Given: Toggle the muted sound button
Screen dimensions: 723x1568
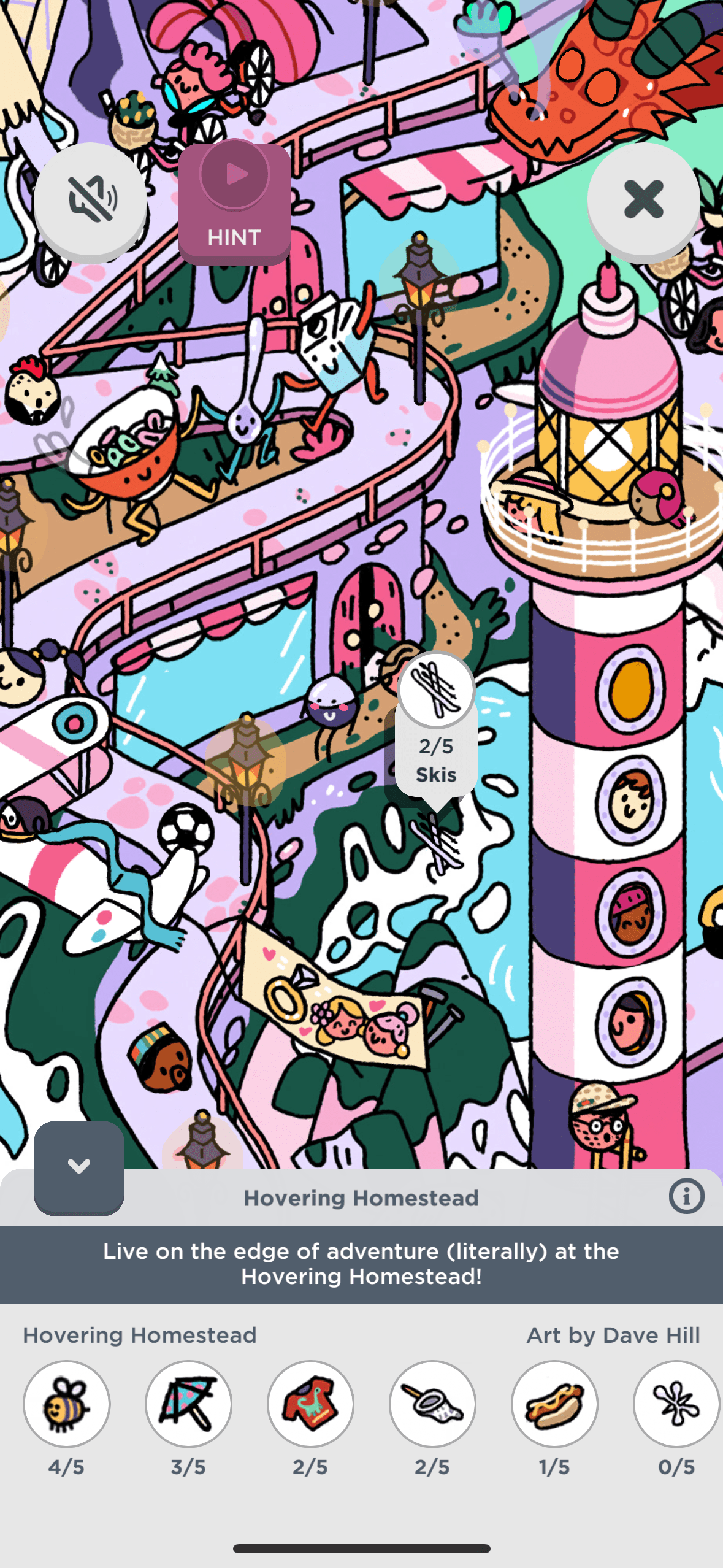Looking at the screenshot, I should 90,199.
